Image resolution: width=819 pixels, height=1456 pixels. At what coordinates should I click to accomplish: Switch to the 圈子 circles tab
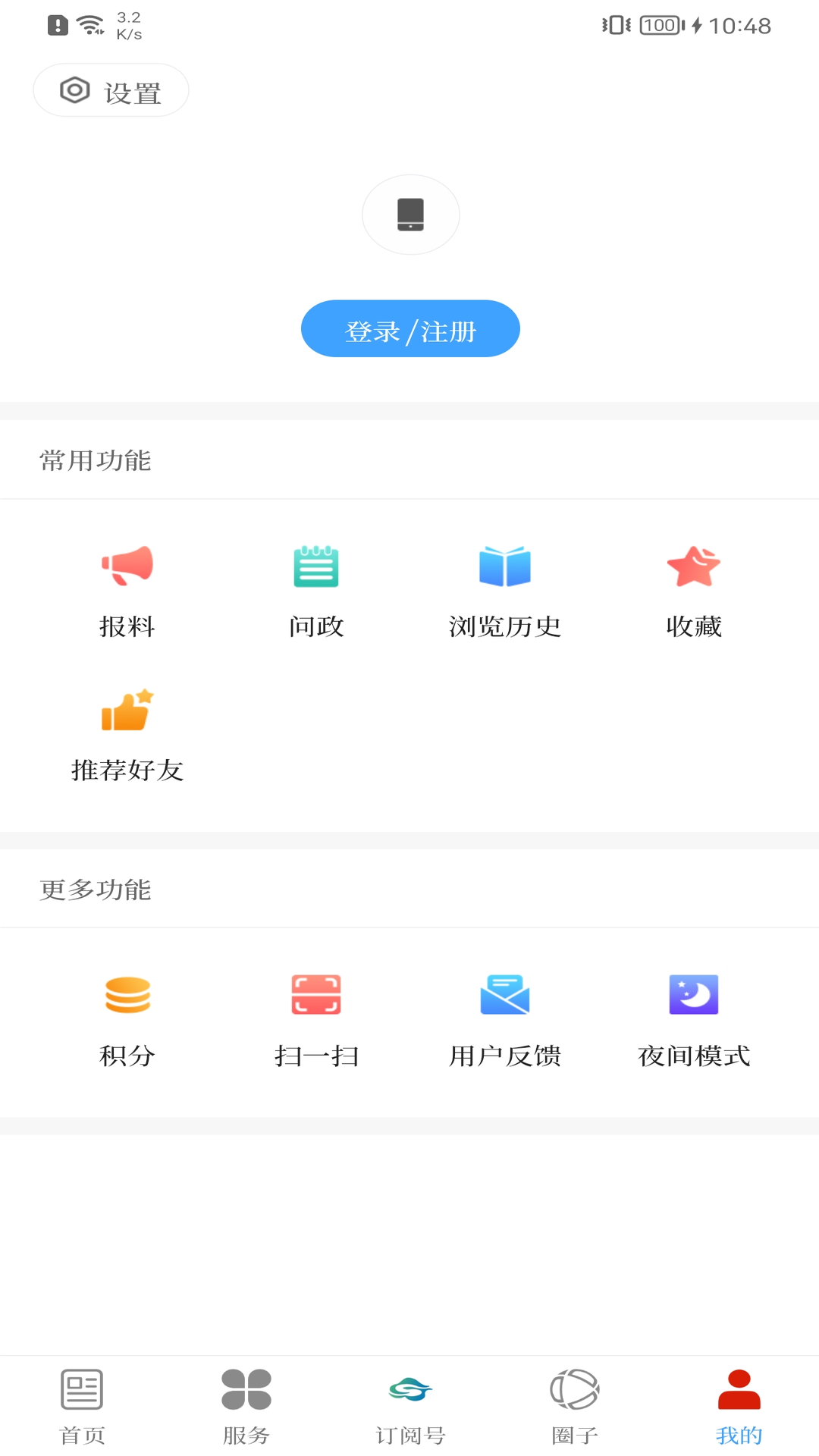pos(573,1407)
